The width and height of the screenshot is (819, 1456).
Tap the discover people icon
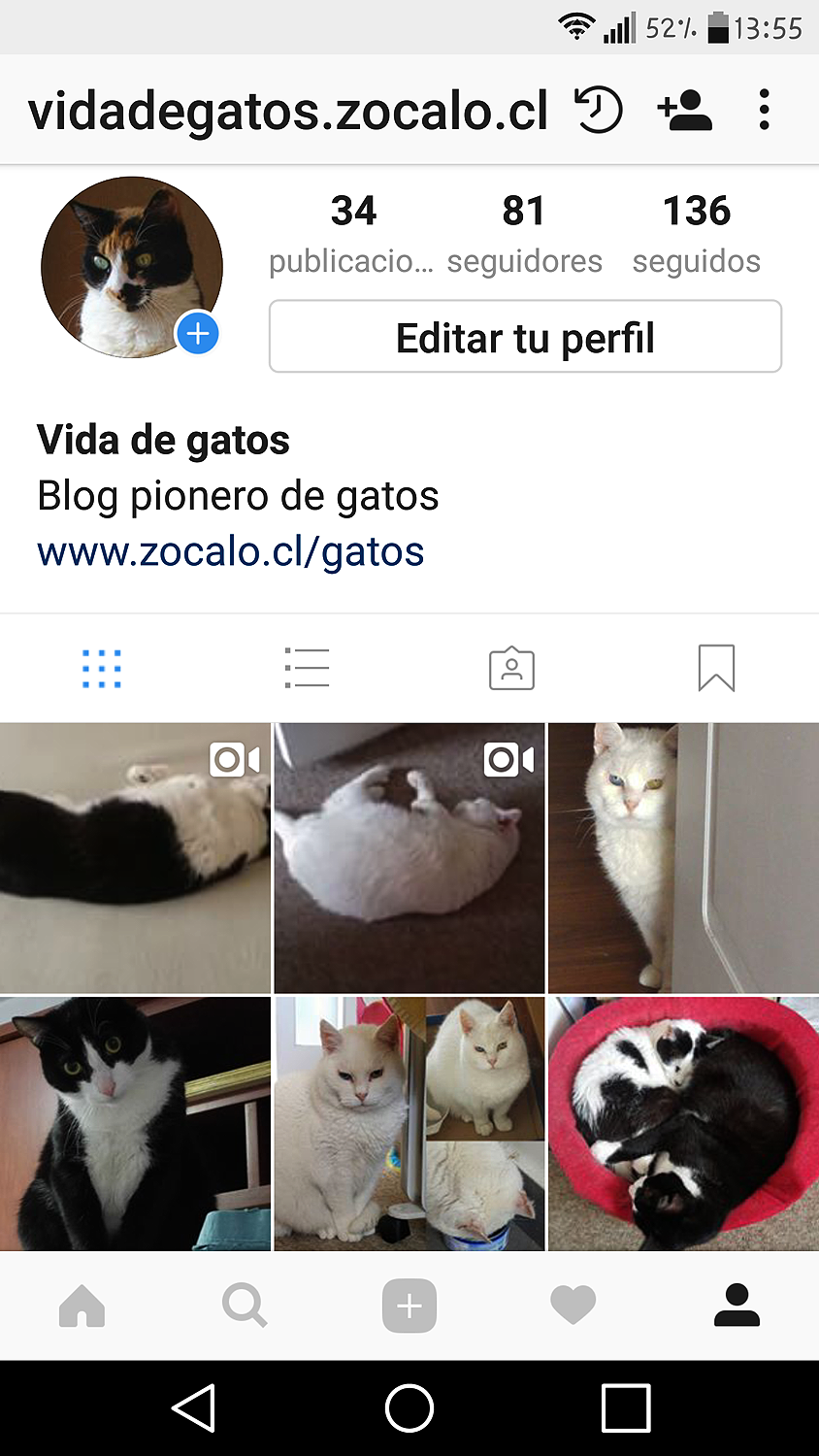click(x=685, y=110)
